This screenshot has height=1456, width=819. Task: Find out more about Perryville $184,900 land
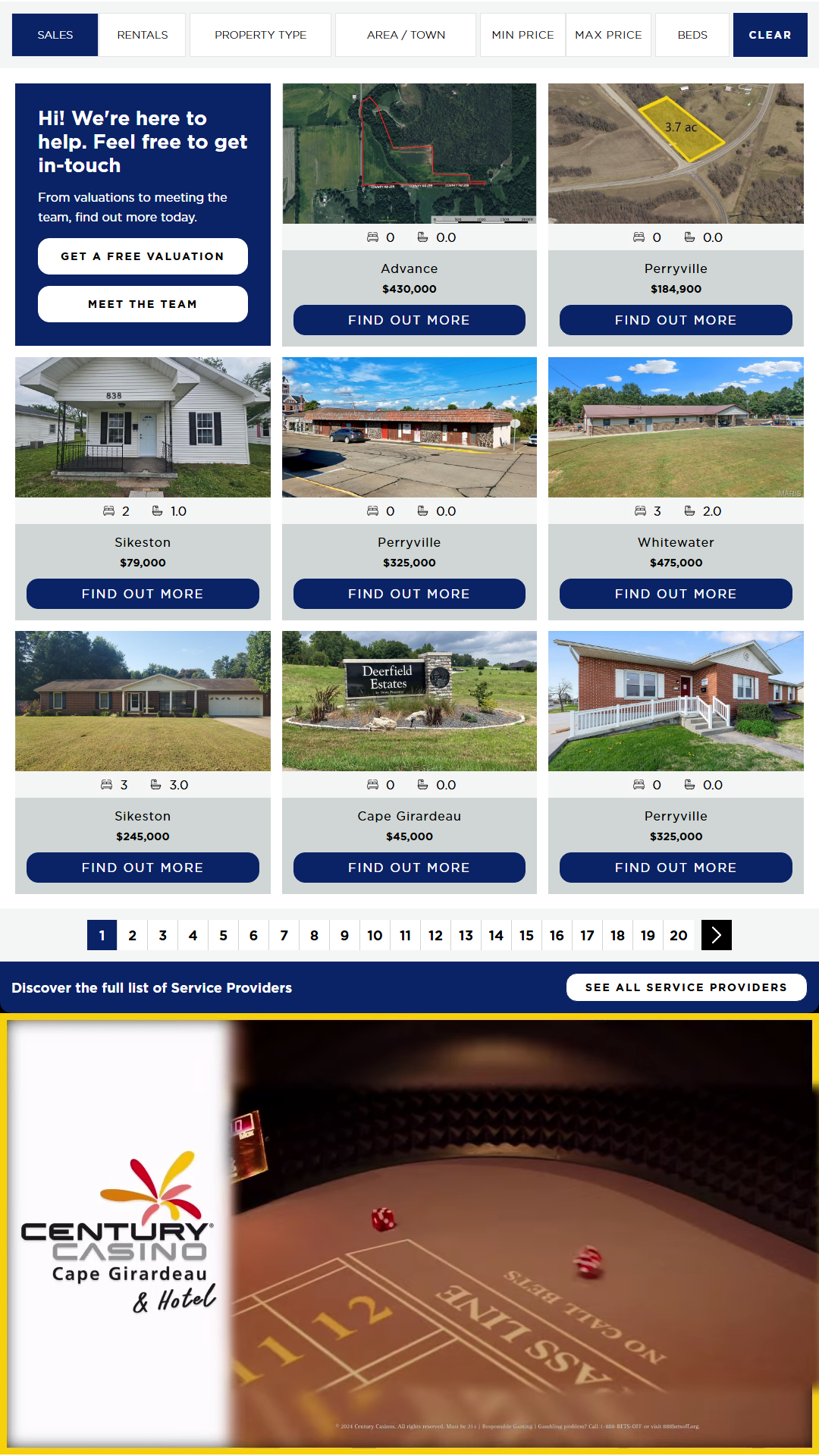pos(676,320)
